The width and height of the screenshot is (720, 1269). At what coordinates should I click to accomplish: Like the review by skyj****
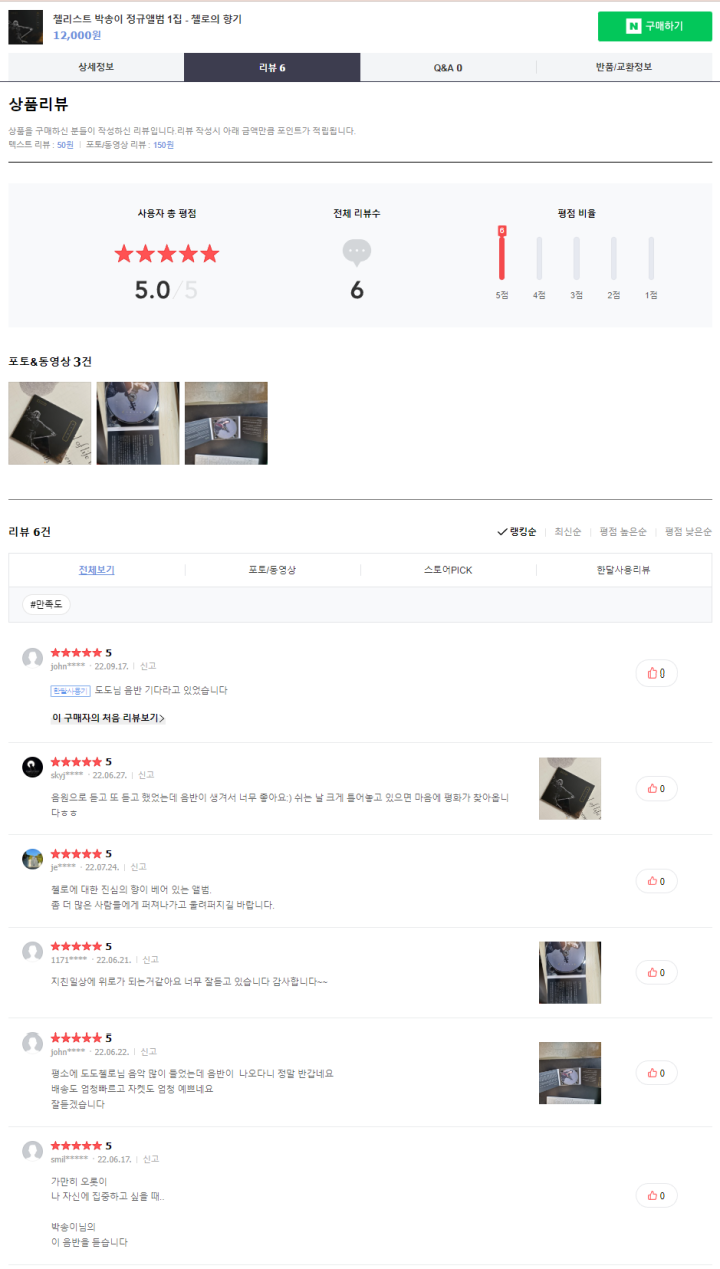click(656, 789)
